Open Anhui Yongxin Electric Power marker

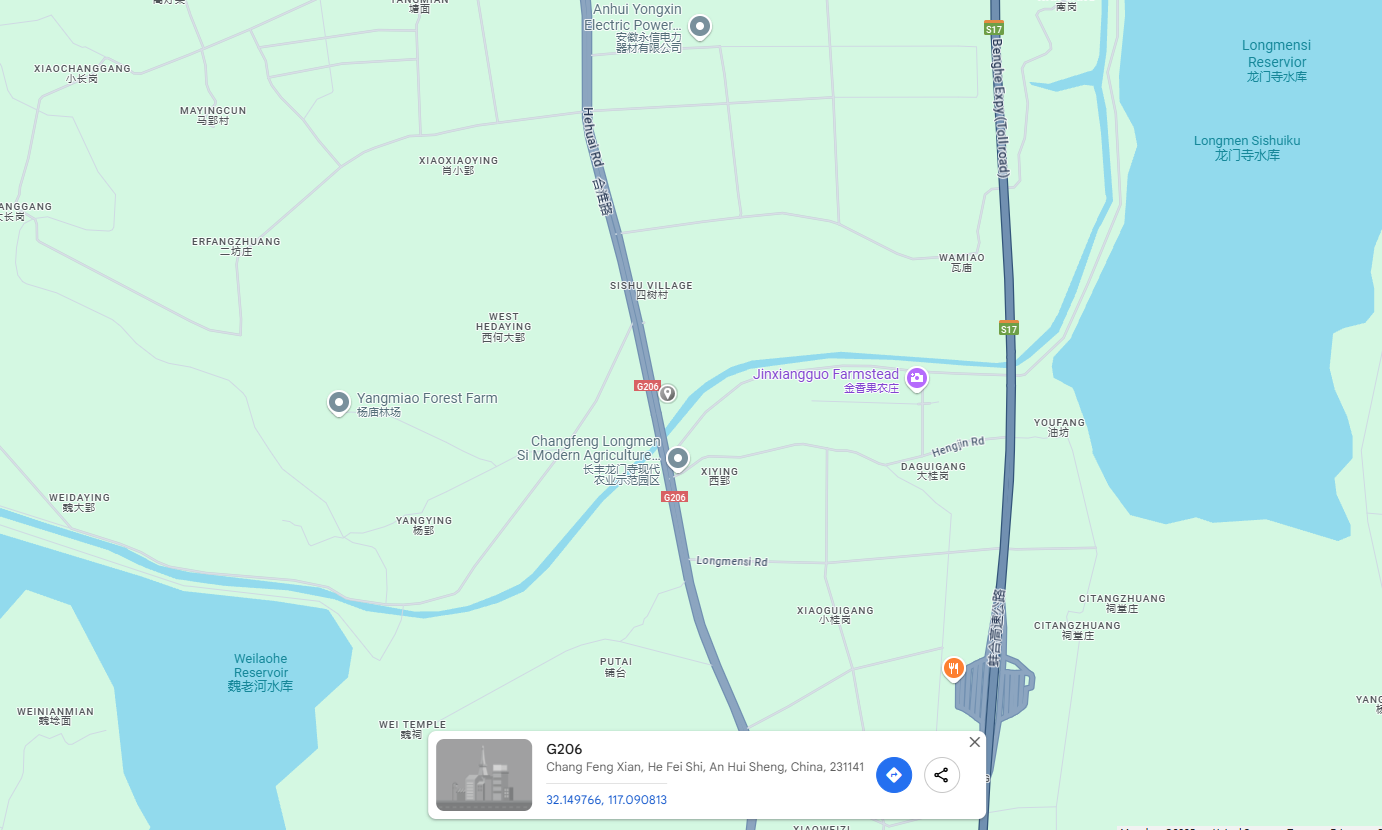[x=700, y=26]
